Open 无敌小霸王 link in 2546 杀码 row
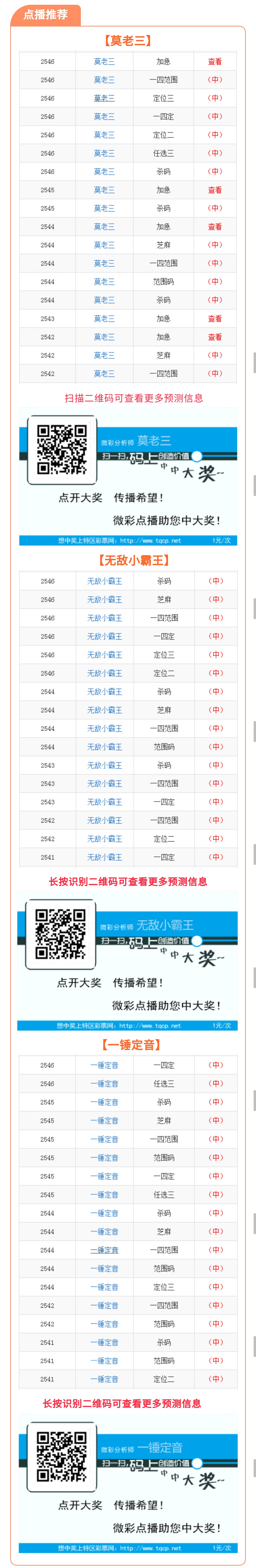The height and width of the screenshot is (1568, 256). click(x=104, y=581)
